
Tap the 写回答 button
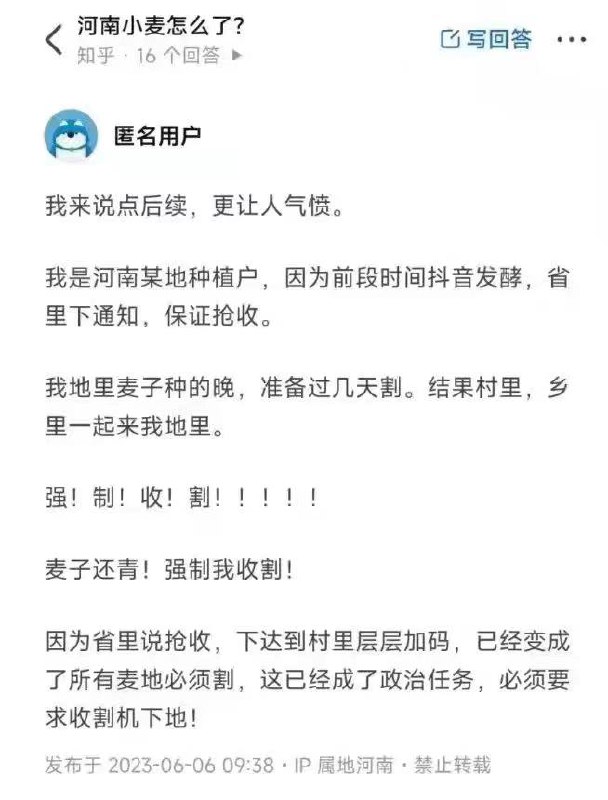[x=487, y=40]
